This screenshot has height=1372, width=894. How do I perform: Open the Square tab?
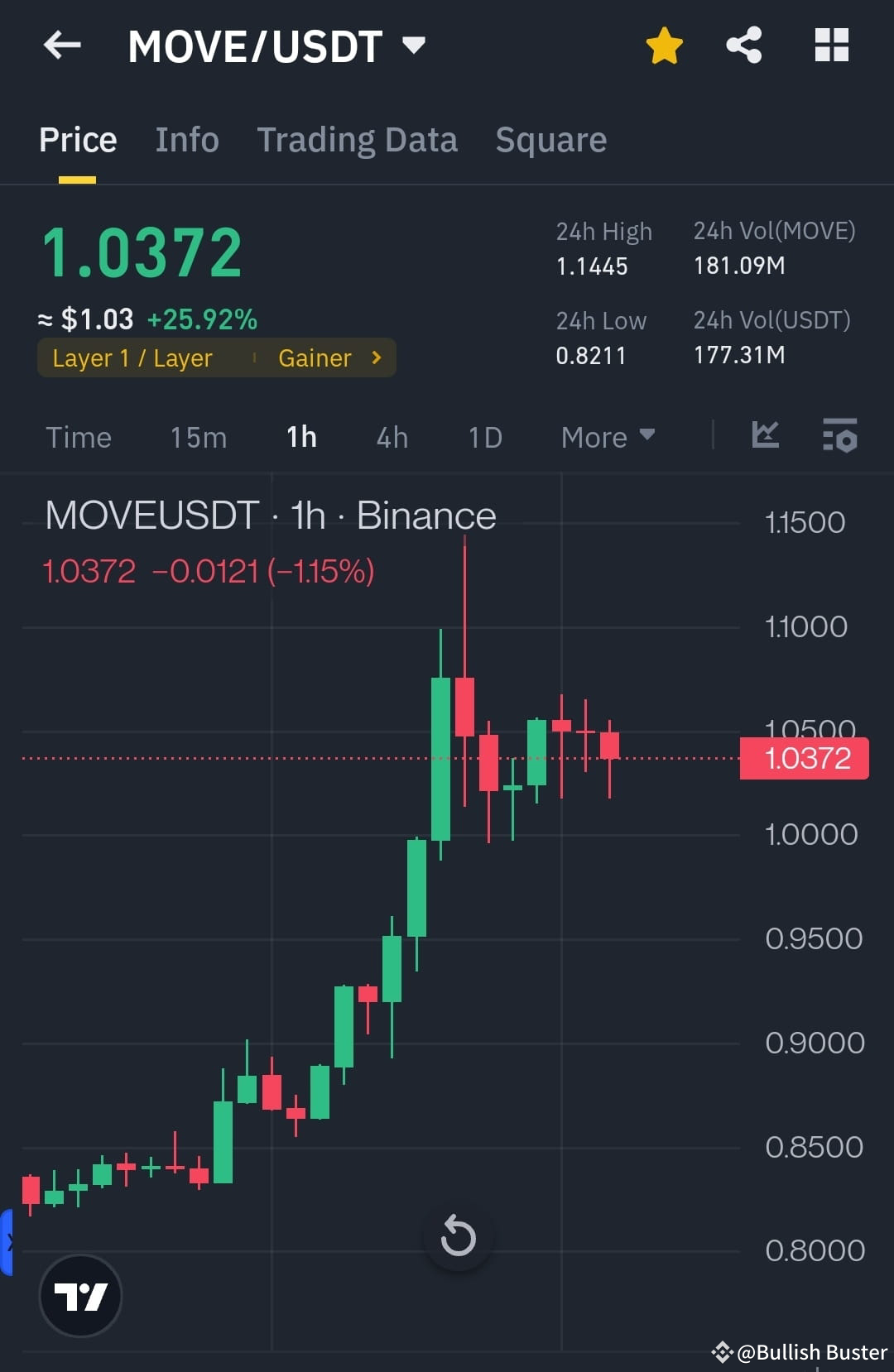coord(550,139)
